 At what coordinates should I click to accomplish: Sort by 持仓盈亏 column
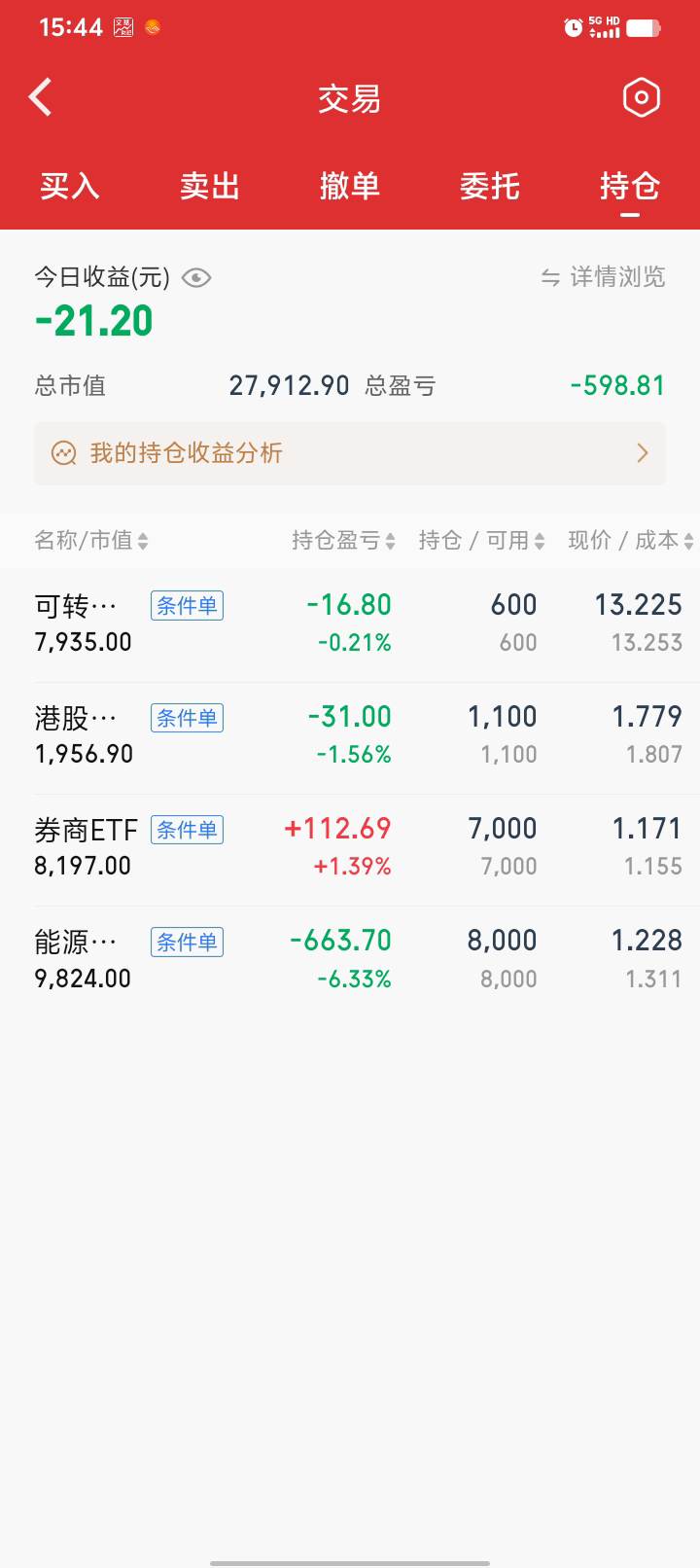click(x=343, y=541)
